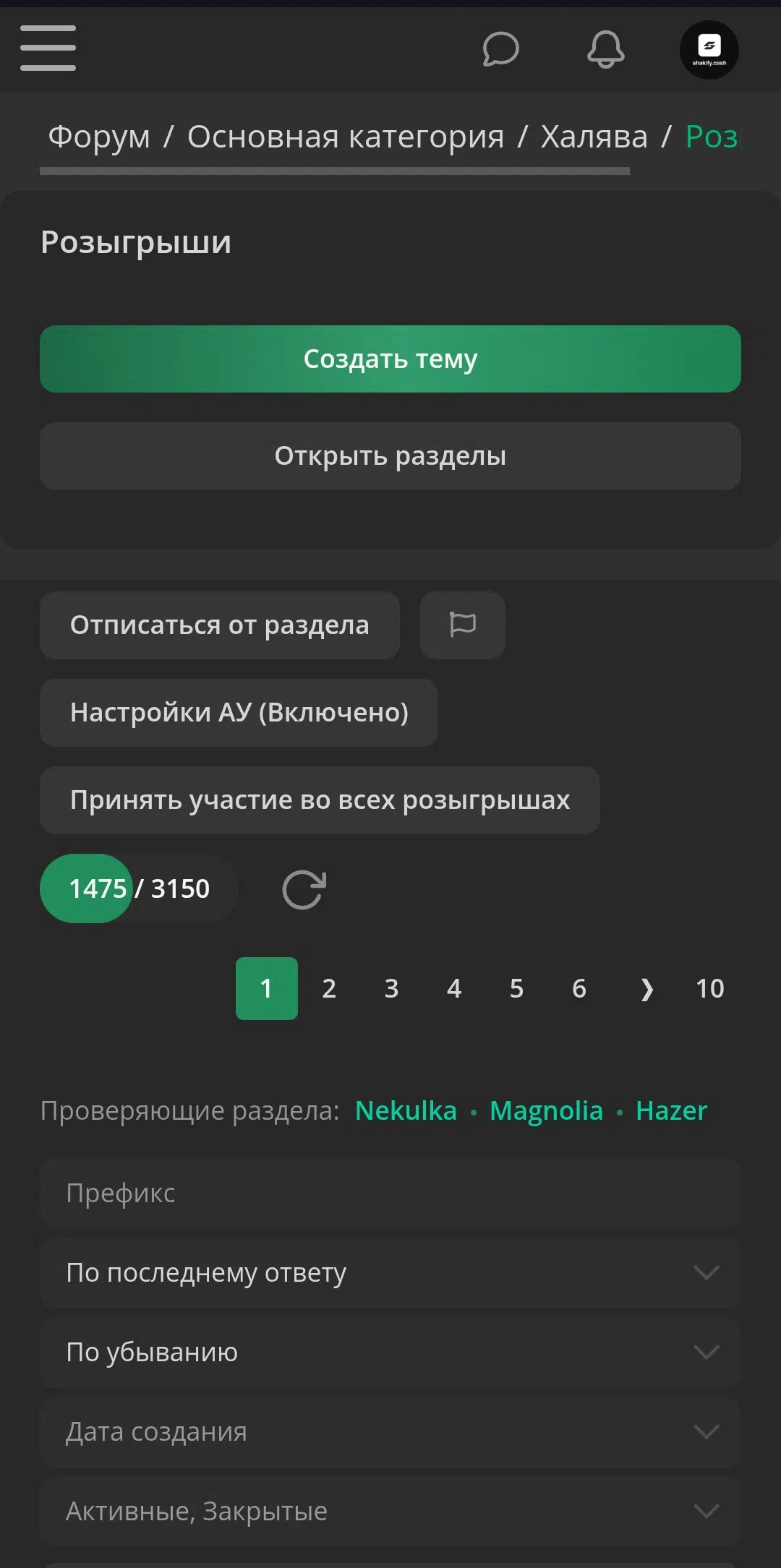This screenshot has width=781, height=1568.
Task: Tap the Создать тему button
Action: tap(390, 359)
